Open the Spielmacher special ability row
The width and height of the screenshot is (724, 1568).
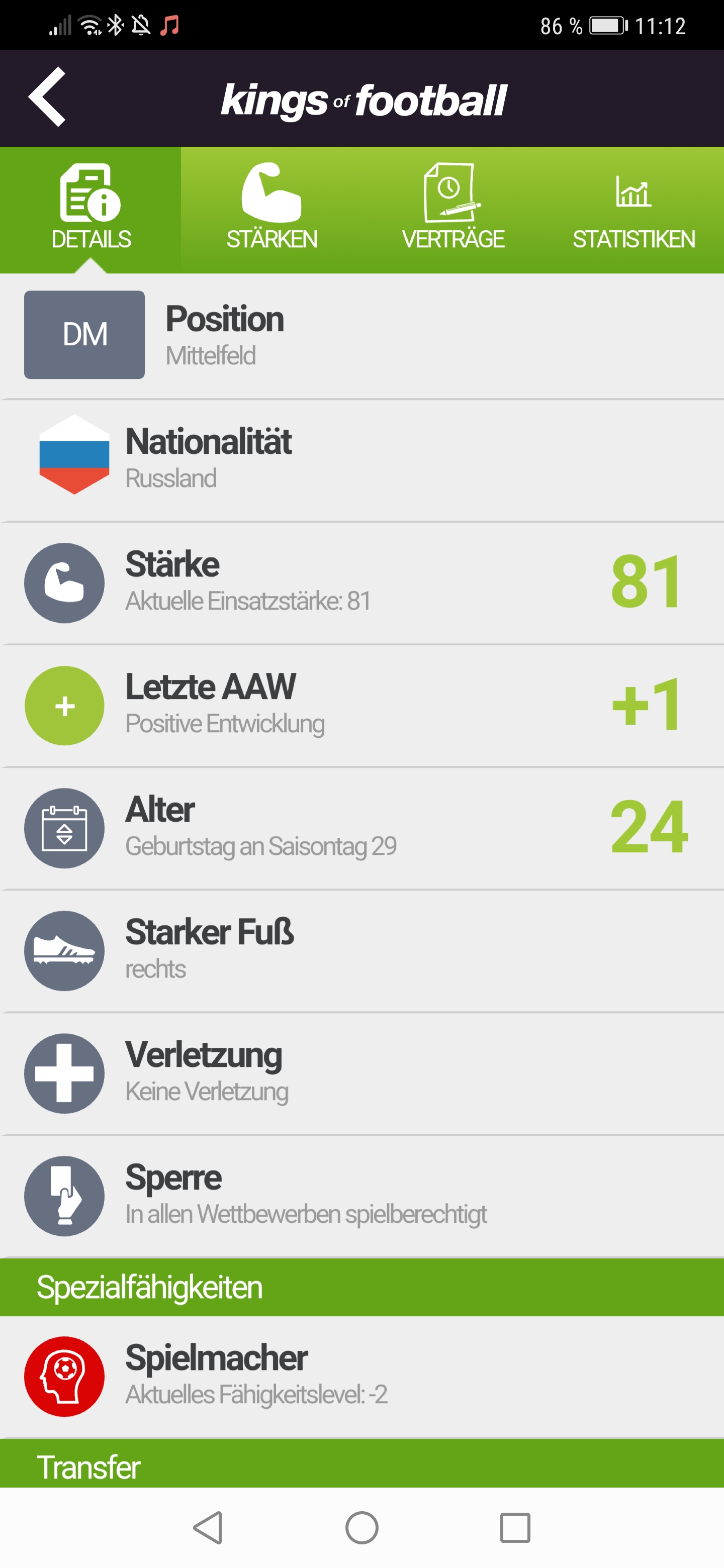click(361, 1376)
